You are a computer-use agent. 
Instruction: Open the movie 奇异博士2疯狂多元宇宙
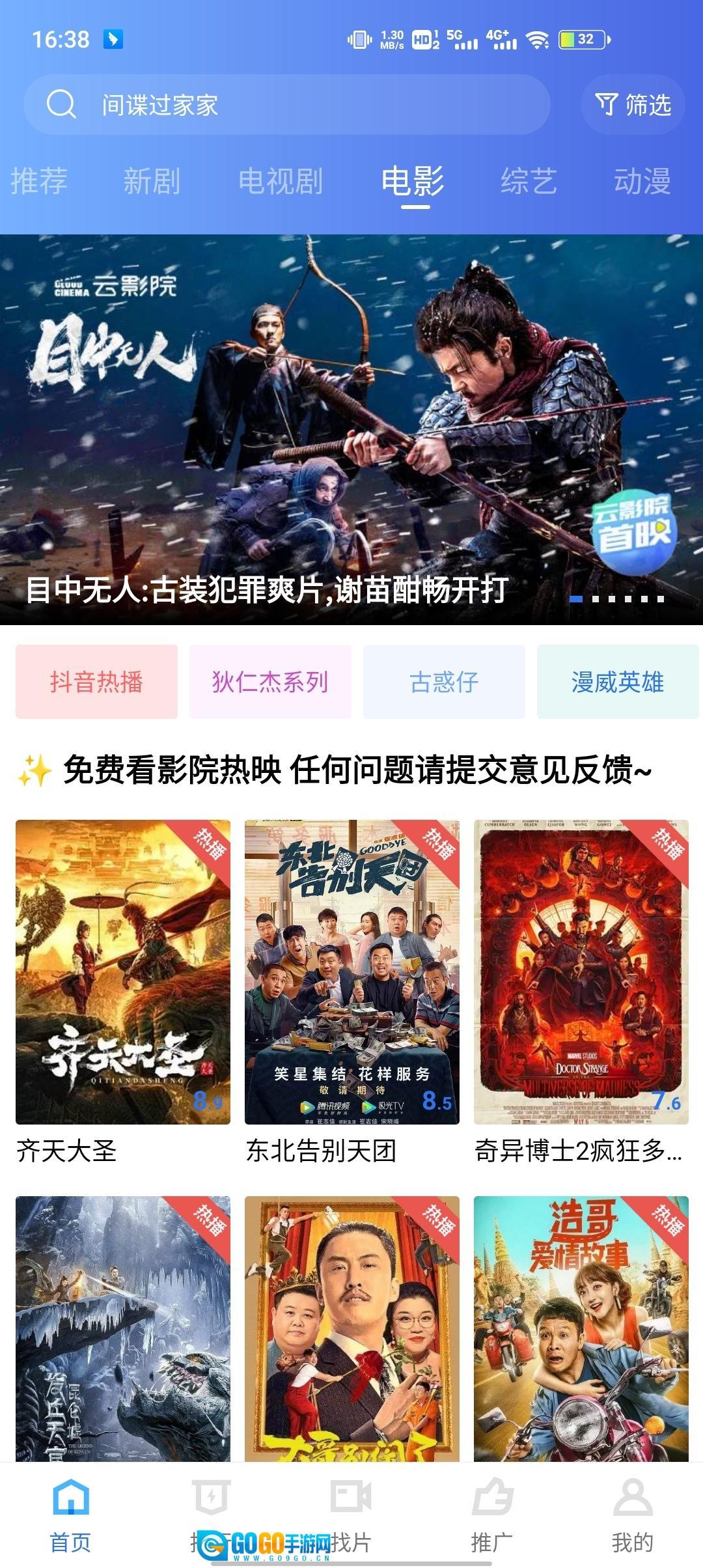[x=581, y=972]
